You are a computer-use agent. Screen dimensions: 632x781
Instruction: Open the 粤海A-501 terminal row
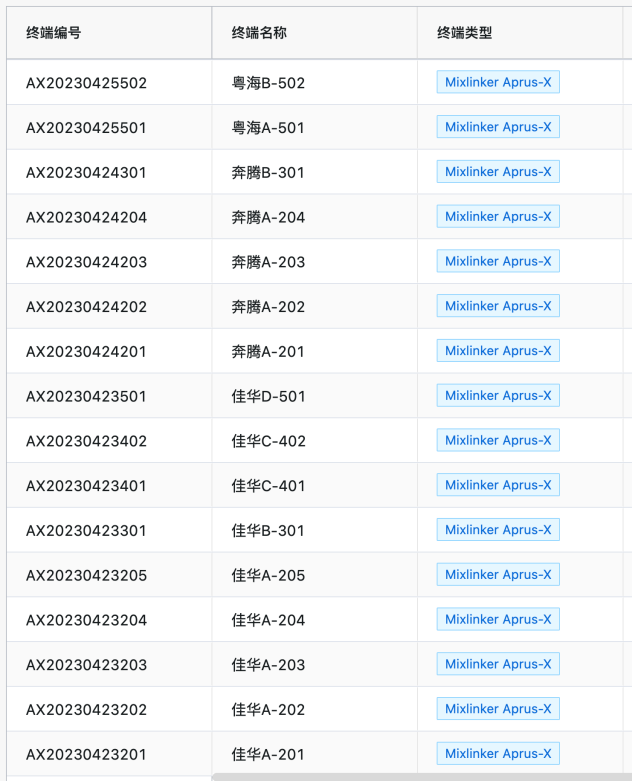click(x=268, y=128)
